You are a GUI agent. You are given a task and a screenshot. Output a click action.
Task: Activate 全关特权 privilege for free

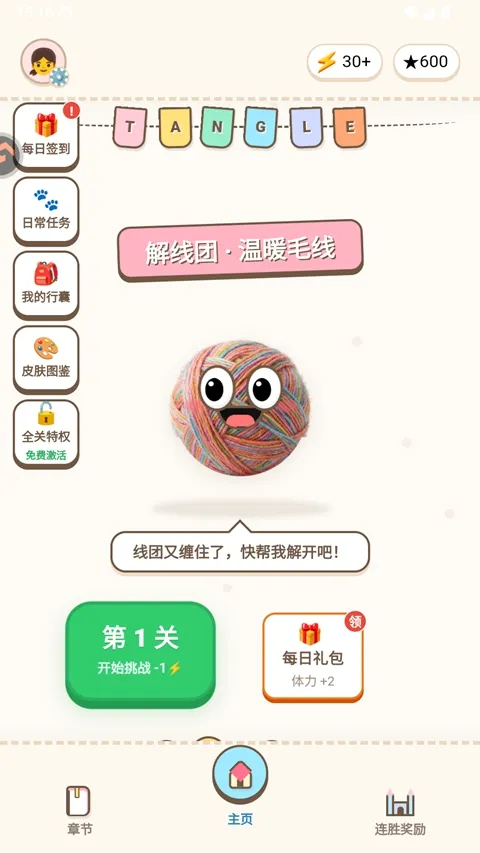pyautogui.click(x=46, y=434)
